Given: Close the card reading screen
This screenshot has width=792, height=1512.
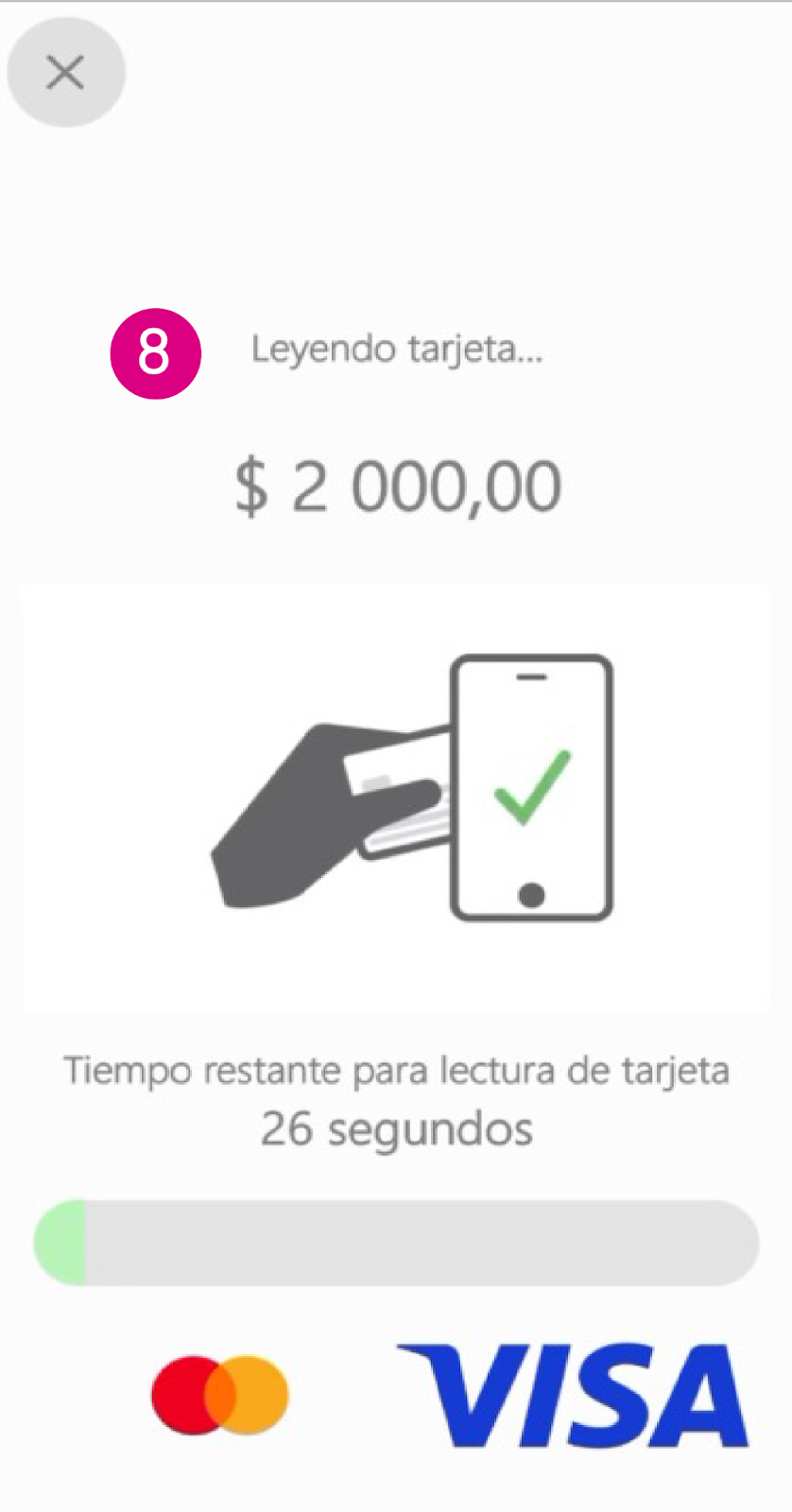Looking at the screenshot, I should pos(65,73).
